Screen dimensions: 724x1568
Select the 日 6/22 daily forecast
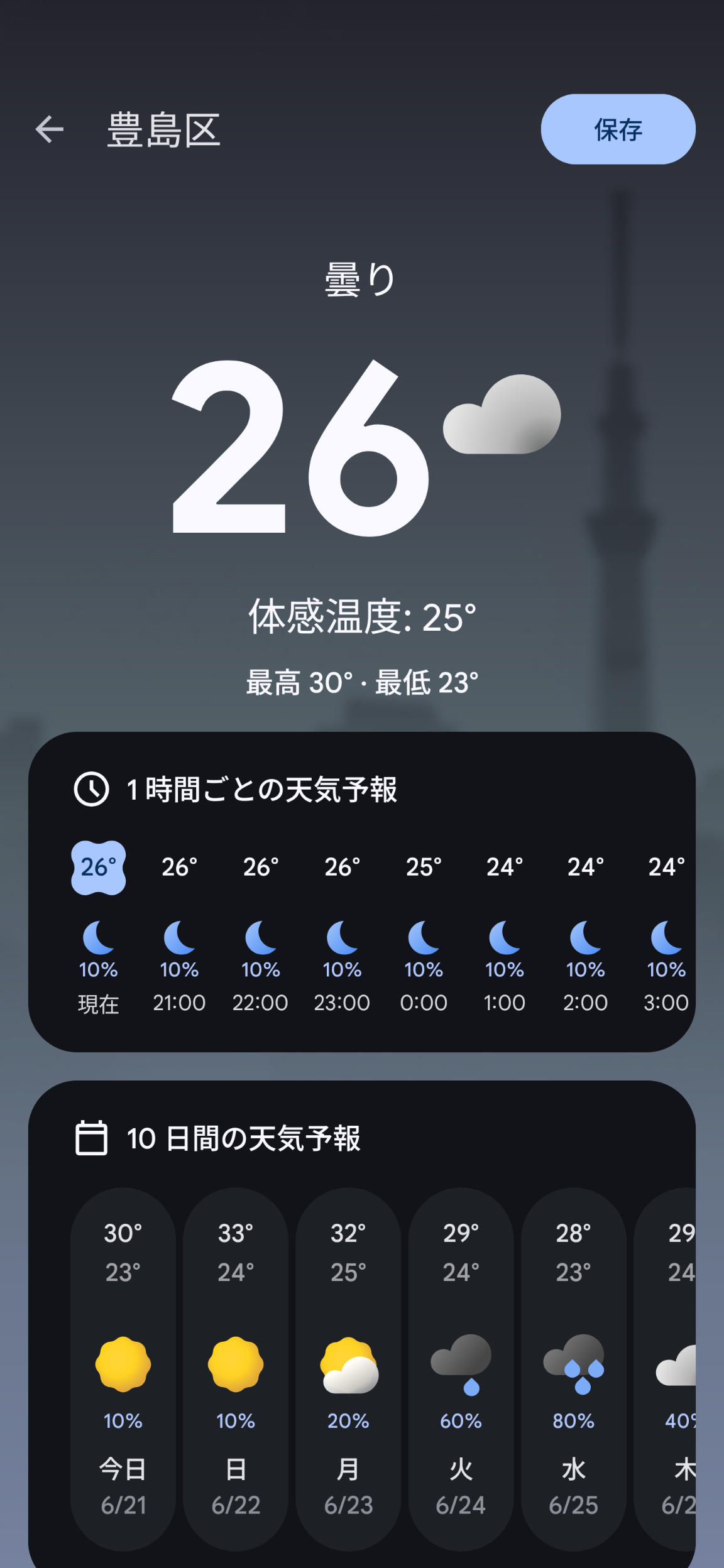point(236,1367)
